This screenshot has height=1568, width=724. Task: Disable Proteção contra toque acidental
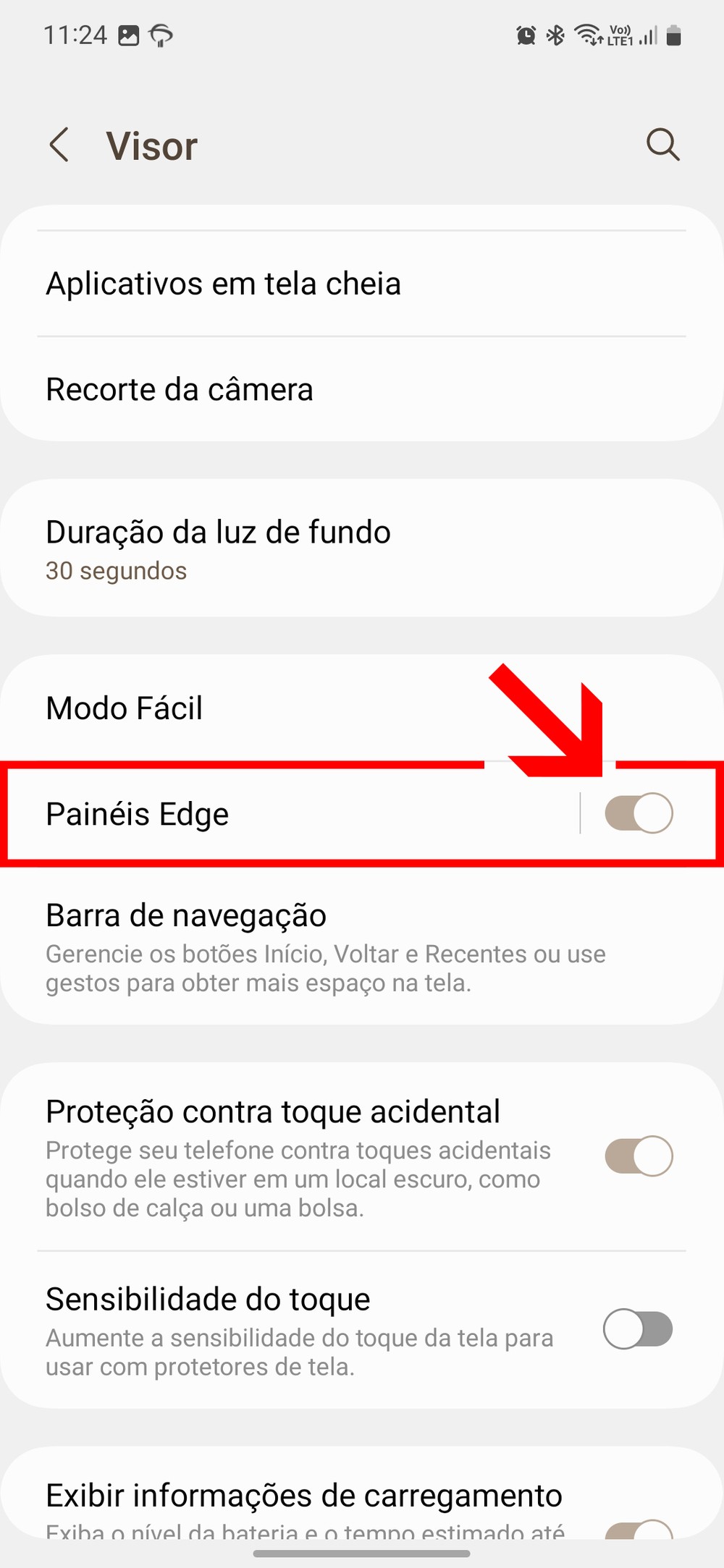point(639,1156)
